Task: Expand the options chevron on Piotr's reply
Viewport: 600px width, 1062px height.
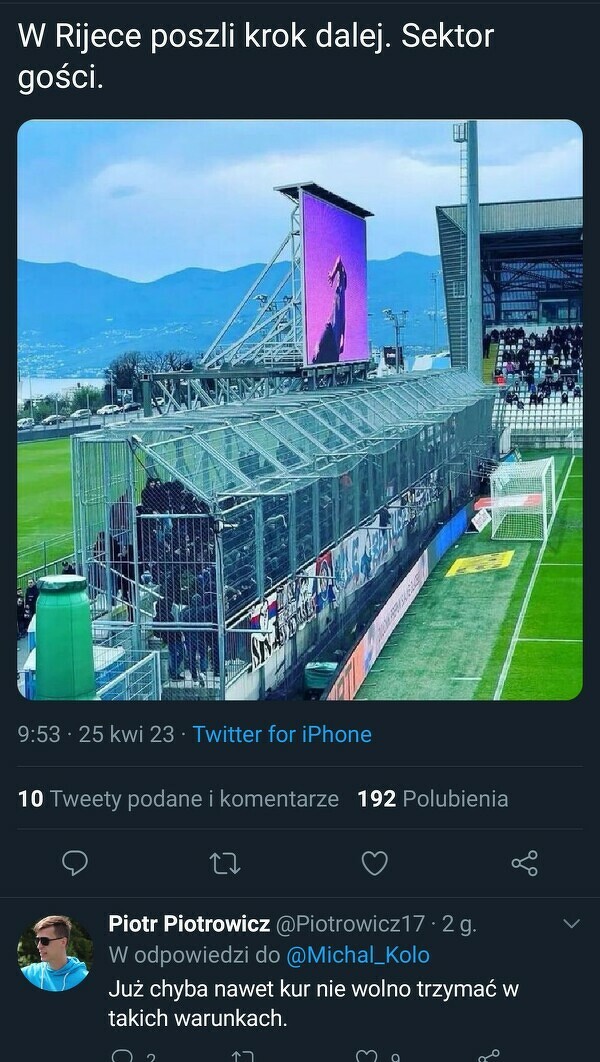Action: pos(571,923)
